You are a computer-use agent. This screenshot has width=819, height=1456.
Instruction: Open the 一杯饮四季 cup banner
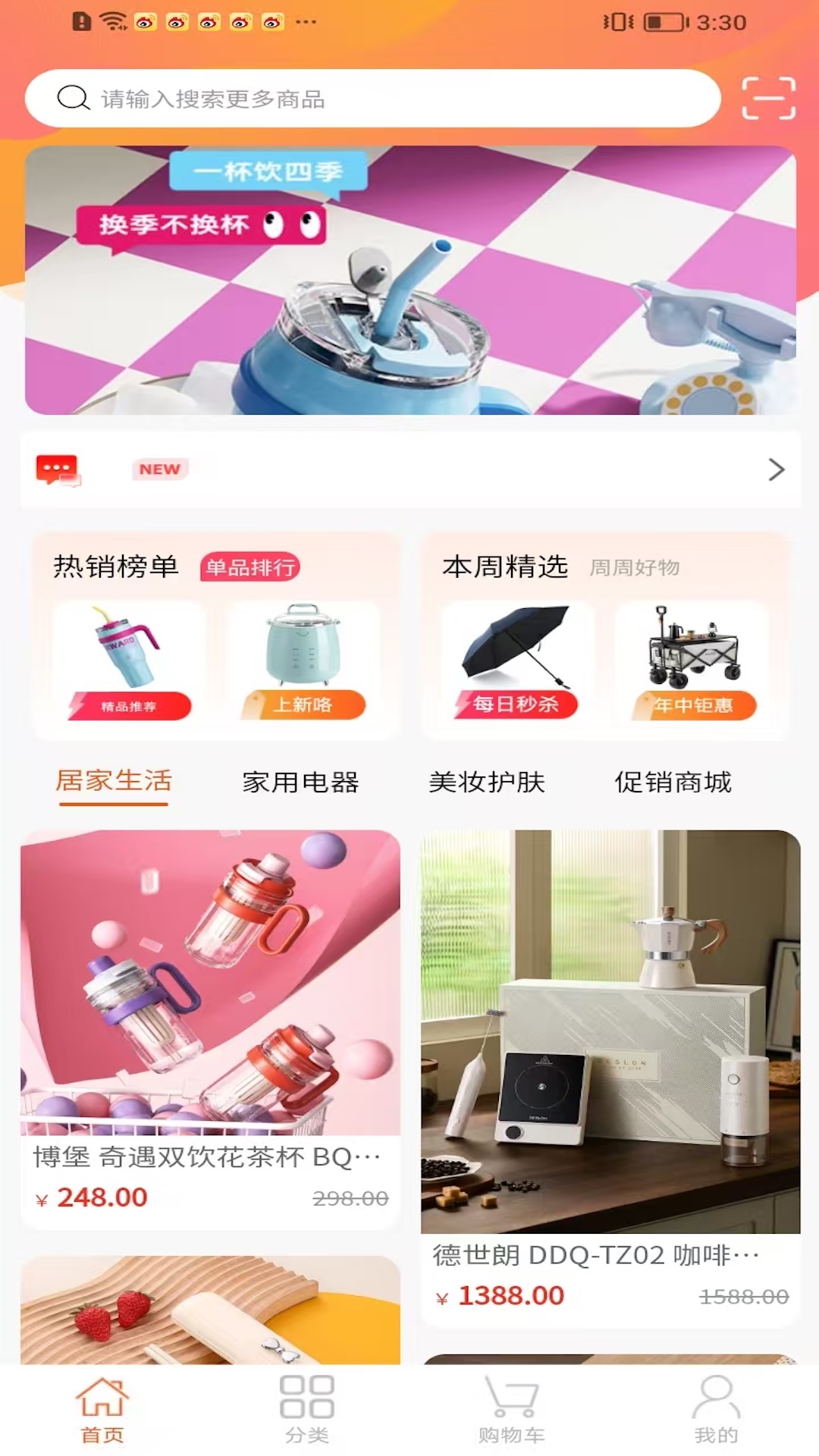click(410, 281)
